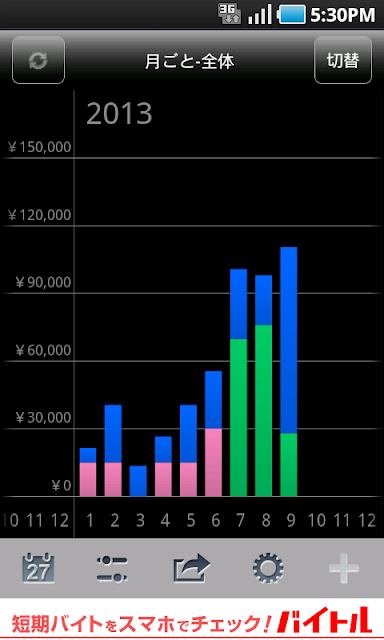Open settings via the gear icon
Image resolution: width=384 pixels, height=640 pixels.
pos(268,568)
